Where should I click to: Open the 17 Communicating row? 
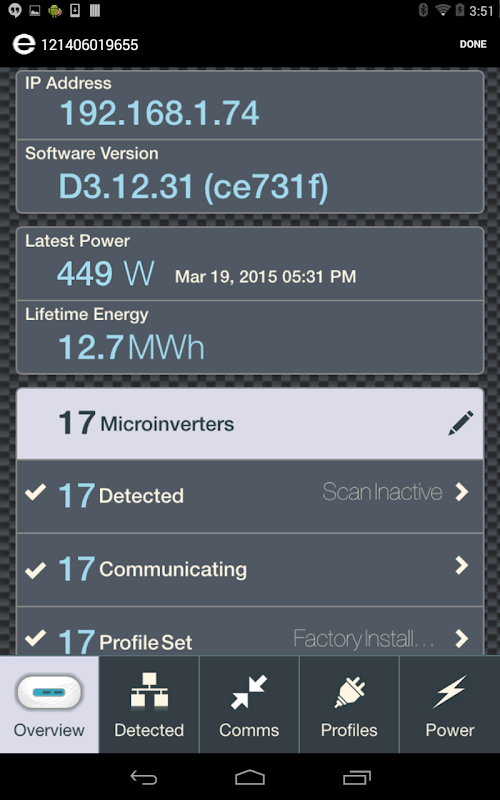click(250, 569)
